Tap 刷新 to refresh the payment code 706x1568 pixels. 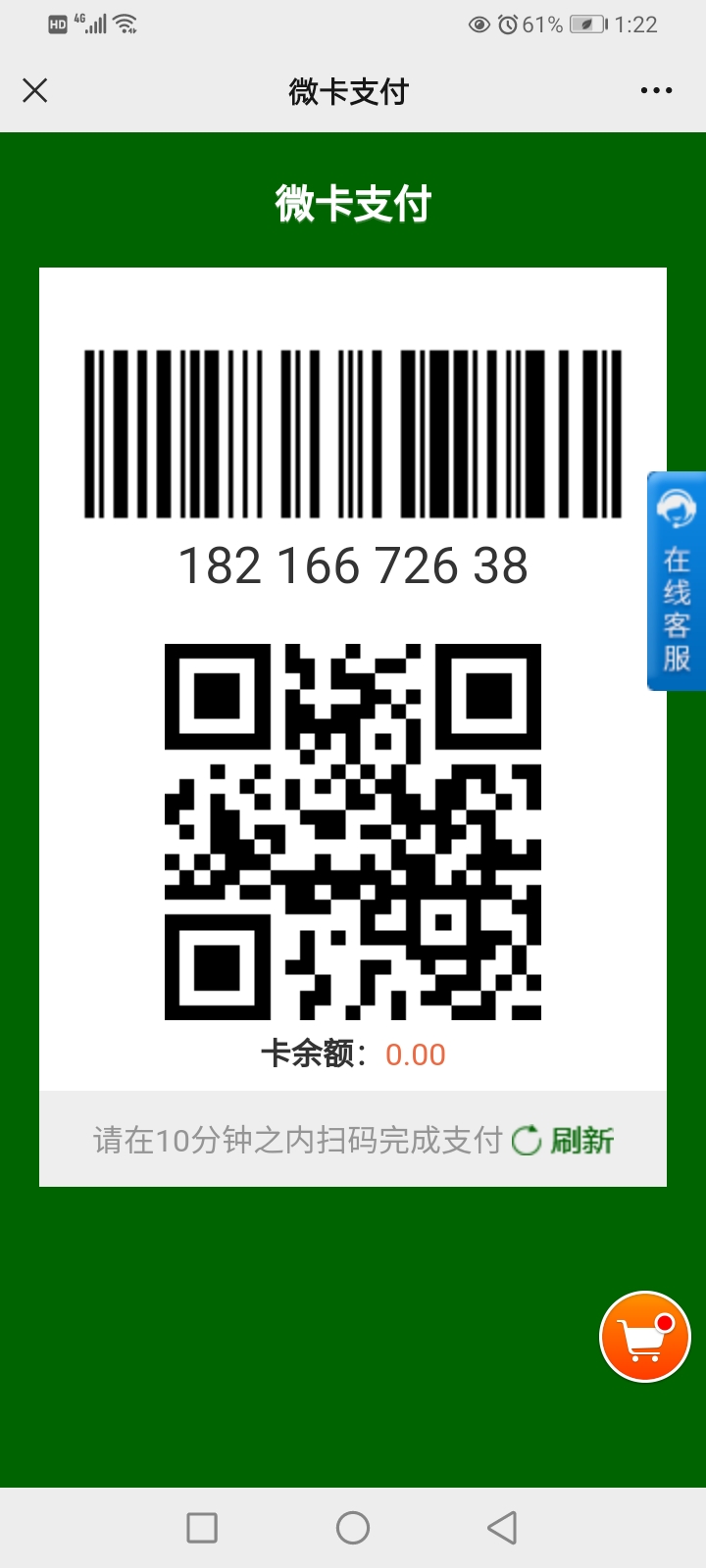(x=563, y=1140)
